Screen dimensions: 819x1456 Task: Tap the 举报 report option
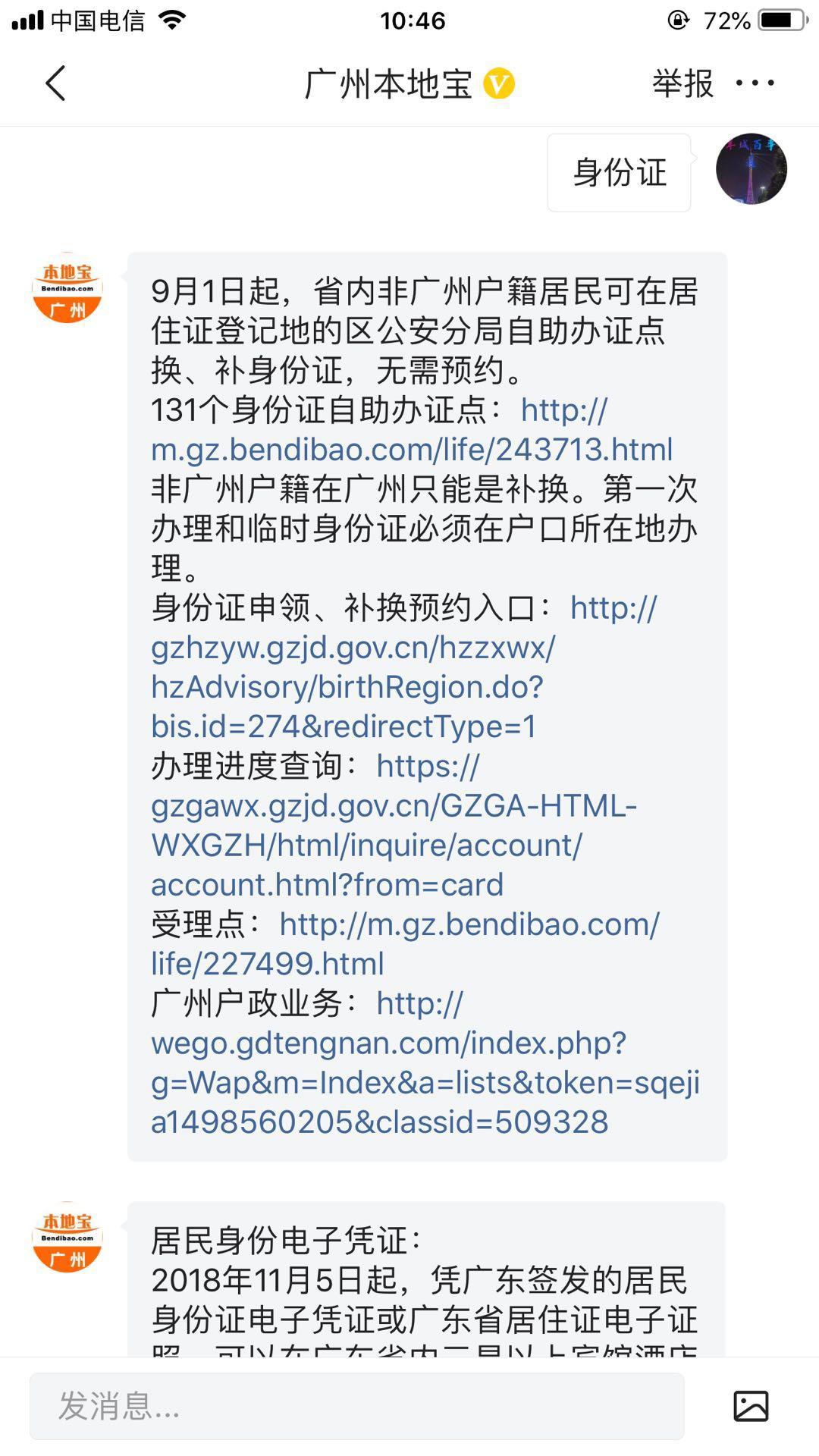pos(681,83)
